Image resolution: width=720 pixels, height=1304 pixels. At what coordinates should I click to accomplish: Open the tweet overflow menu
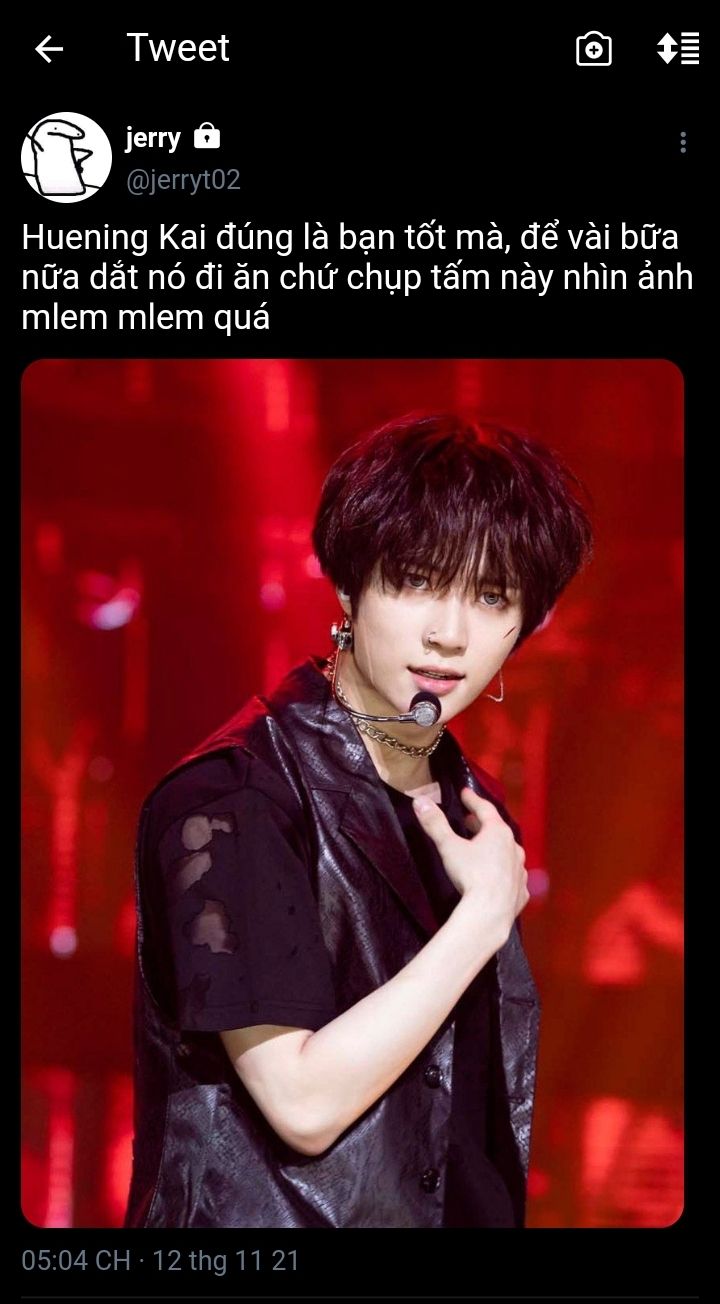(x=683, y=142)
